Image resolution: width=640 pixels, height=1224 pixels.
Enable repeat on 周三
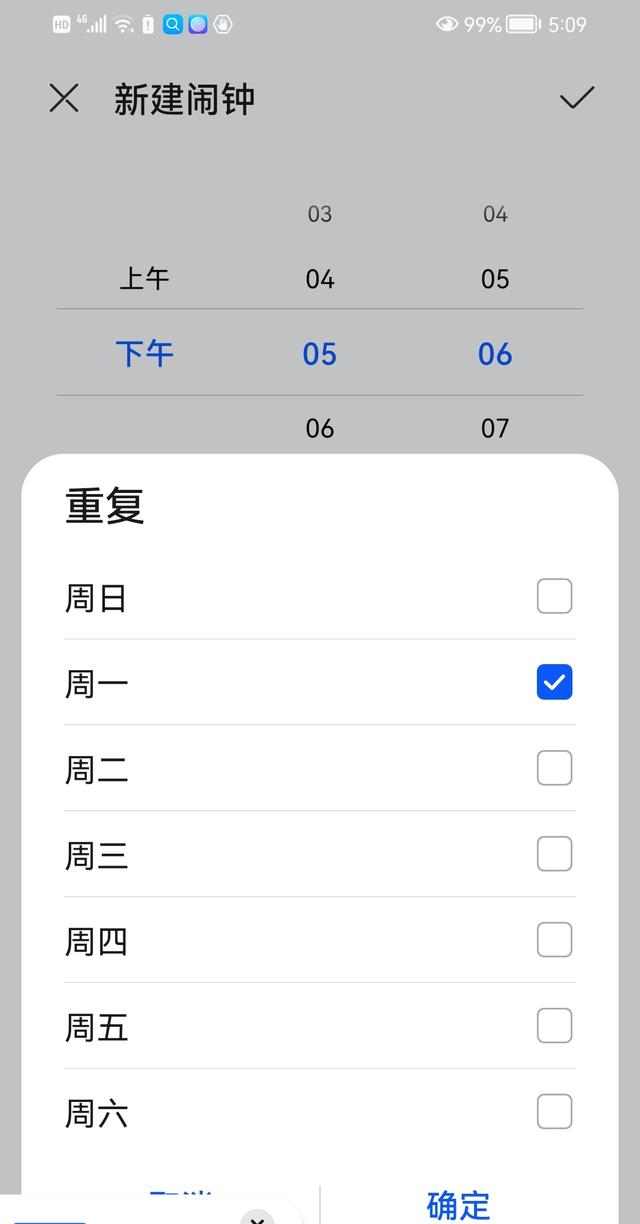click(x=554, y=854)
